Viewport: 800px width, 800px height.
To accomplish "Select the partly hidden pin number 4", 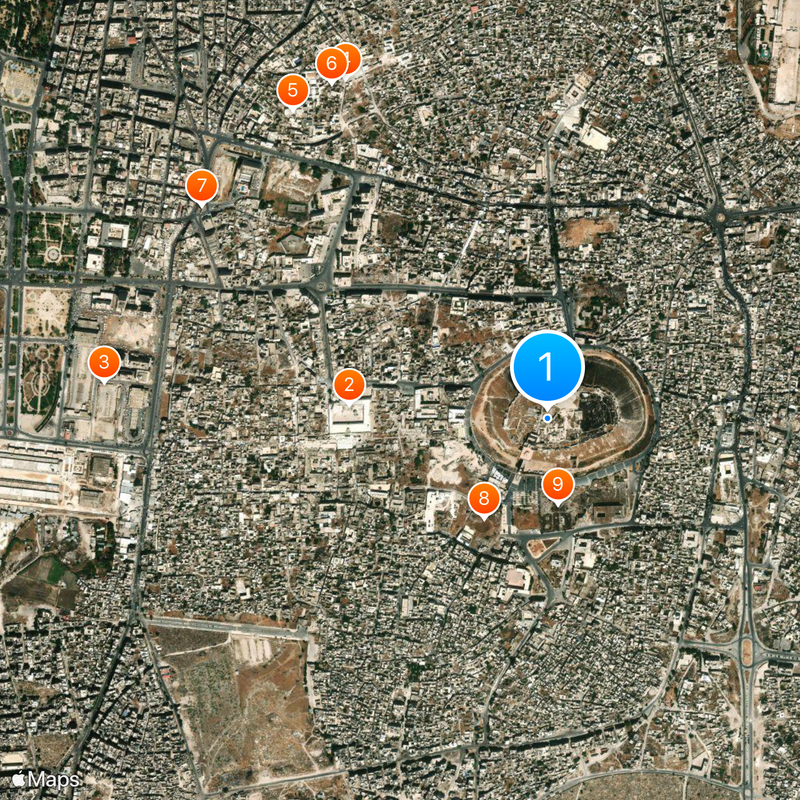I will coord(351,53).
